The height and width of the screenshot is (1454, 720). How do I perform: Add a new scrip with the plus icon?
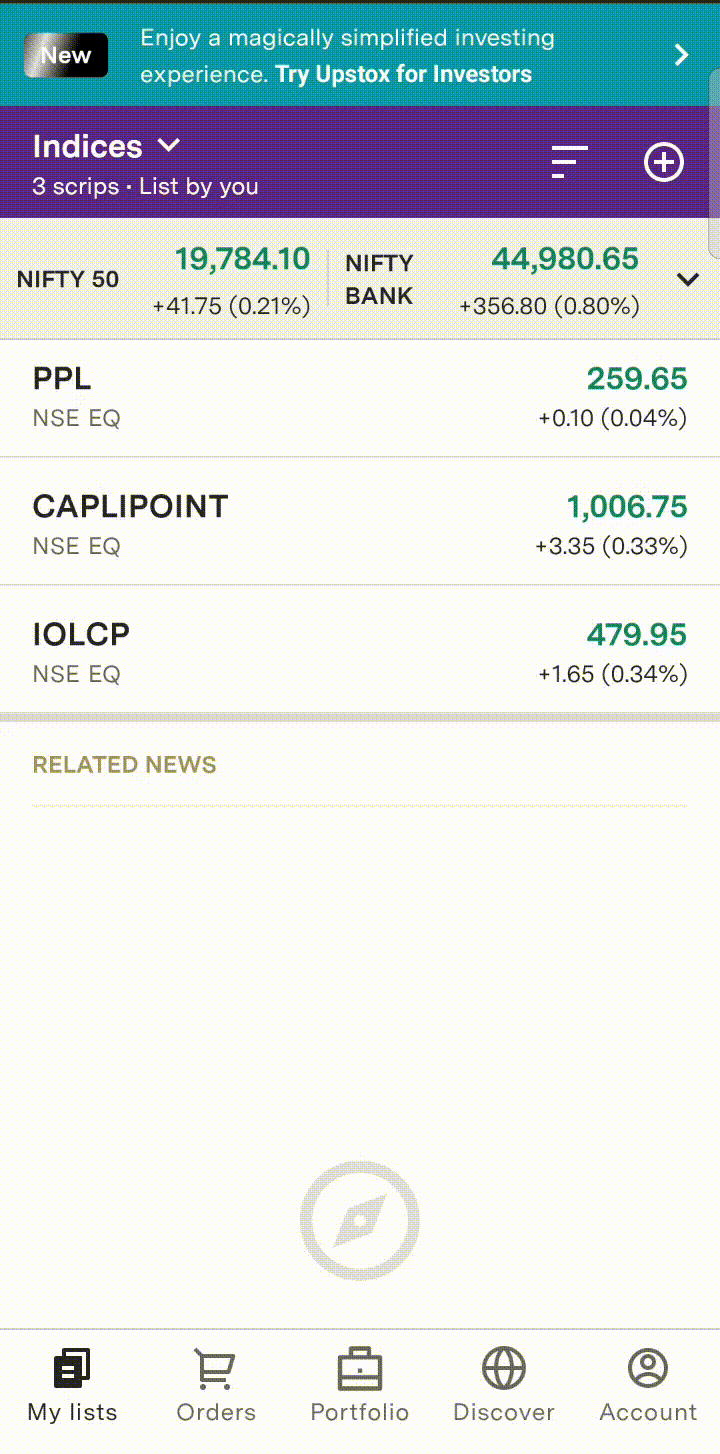click(x=663, y=161)
